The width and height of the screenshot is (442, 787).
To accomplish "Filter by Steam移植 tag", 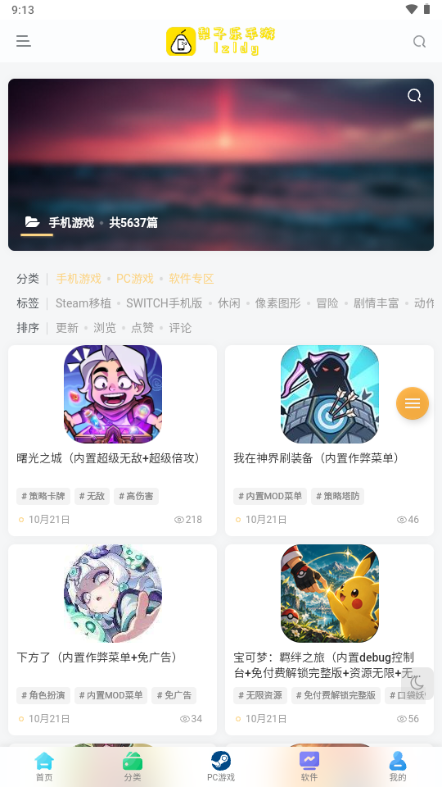I will pyautogui.click(x=83, y=303).
